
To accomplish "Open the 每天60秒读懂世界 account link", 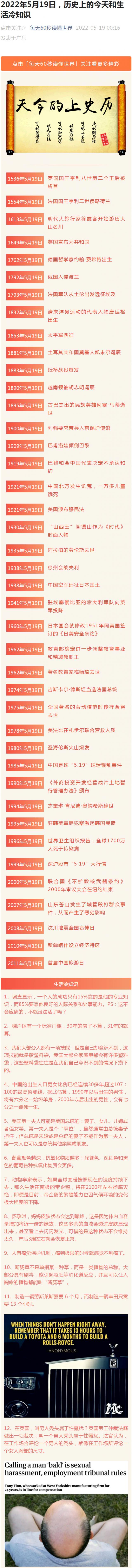I will 51,28.
